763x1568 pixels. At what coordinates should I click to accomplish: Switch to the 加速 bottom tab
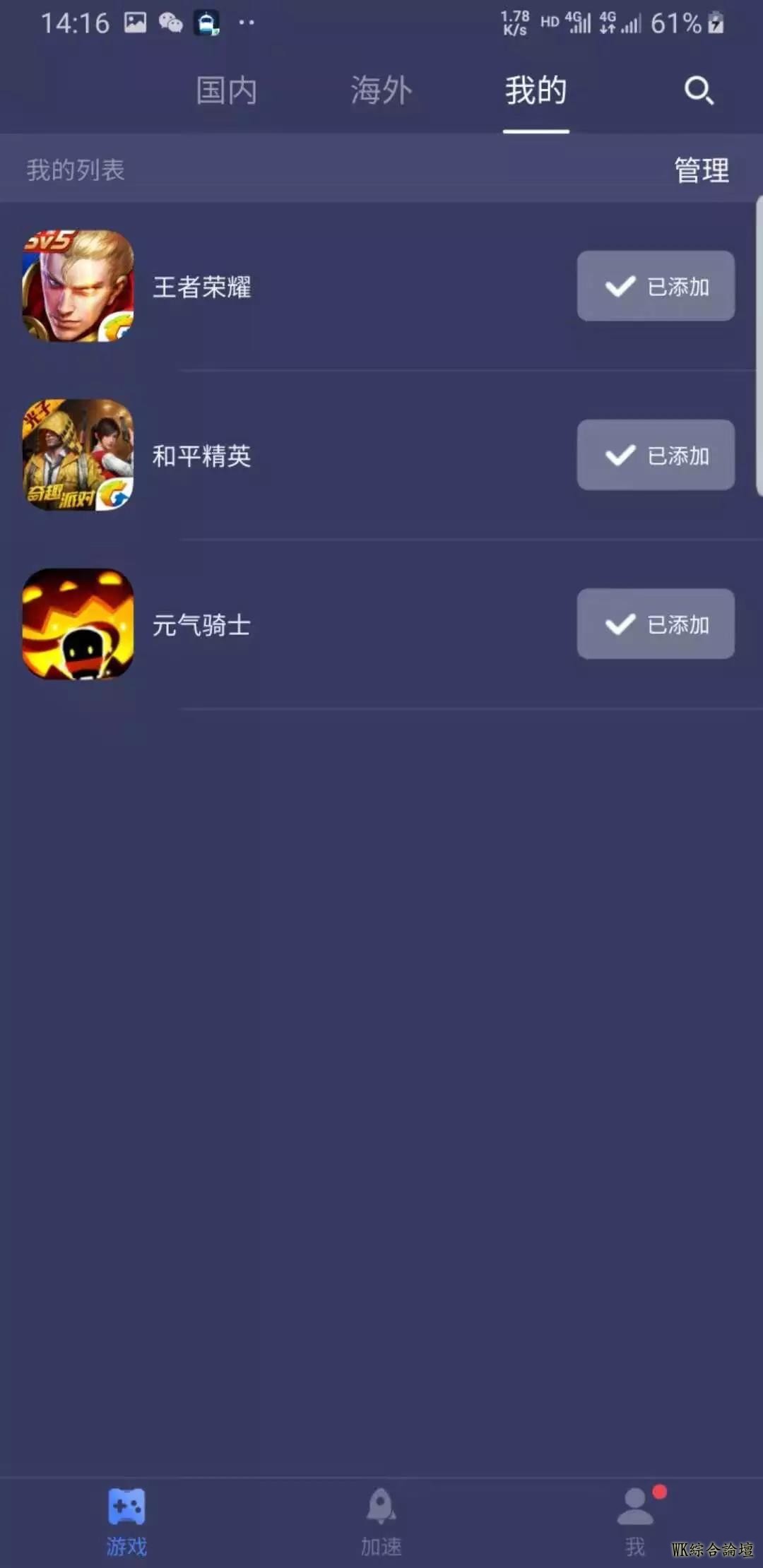point(381,1522)
